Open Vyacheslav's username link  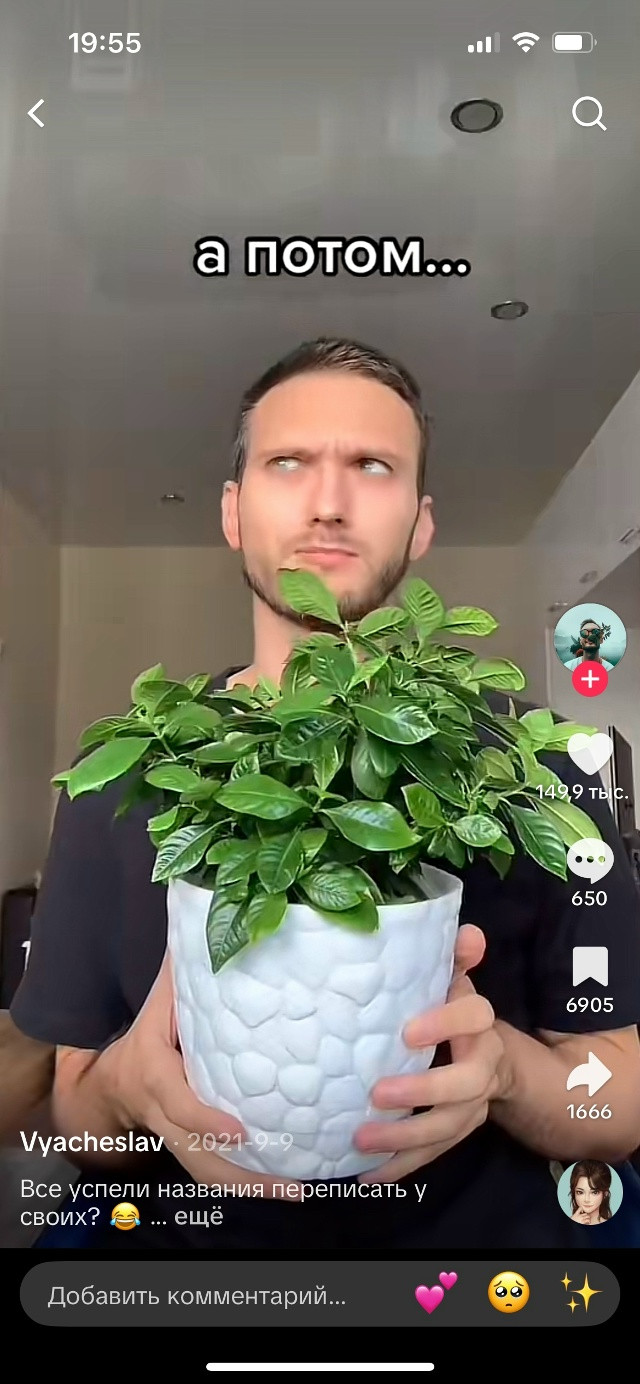point(91,1142)
